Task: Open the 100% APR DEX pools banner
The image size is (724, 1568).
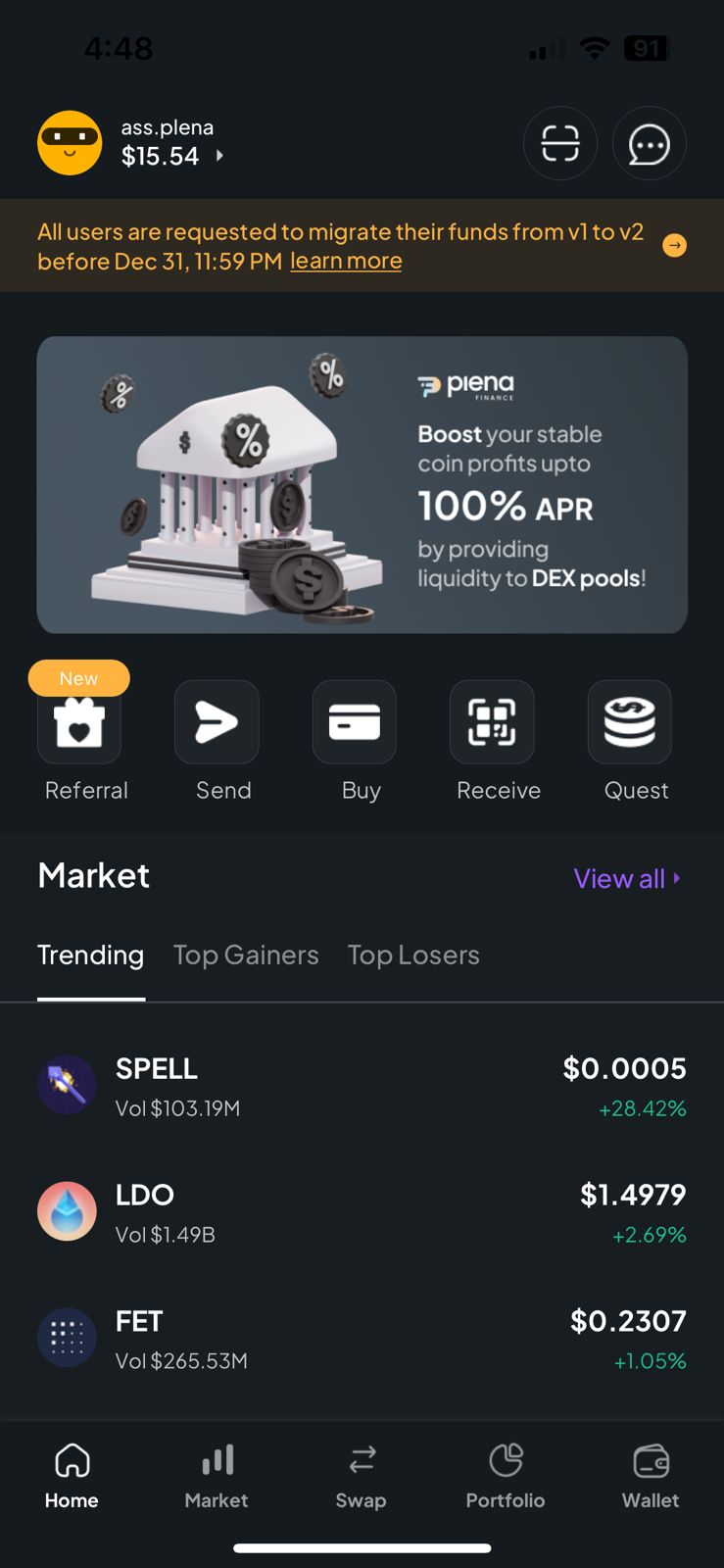Action: tap(362, 484)
